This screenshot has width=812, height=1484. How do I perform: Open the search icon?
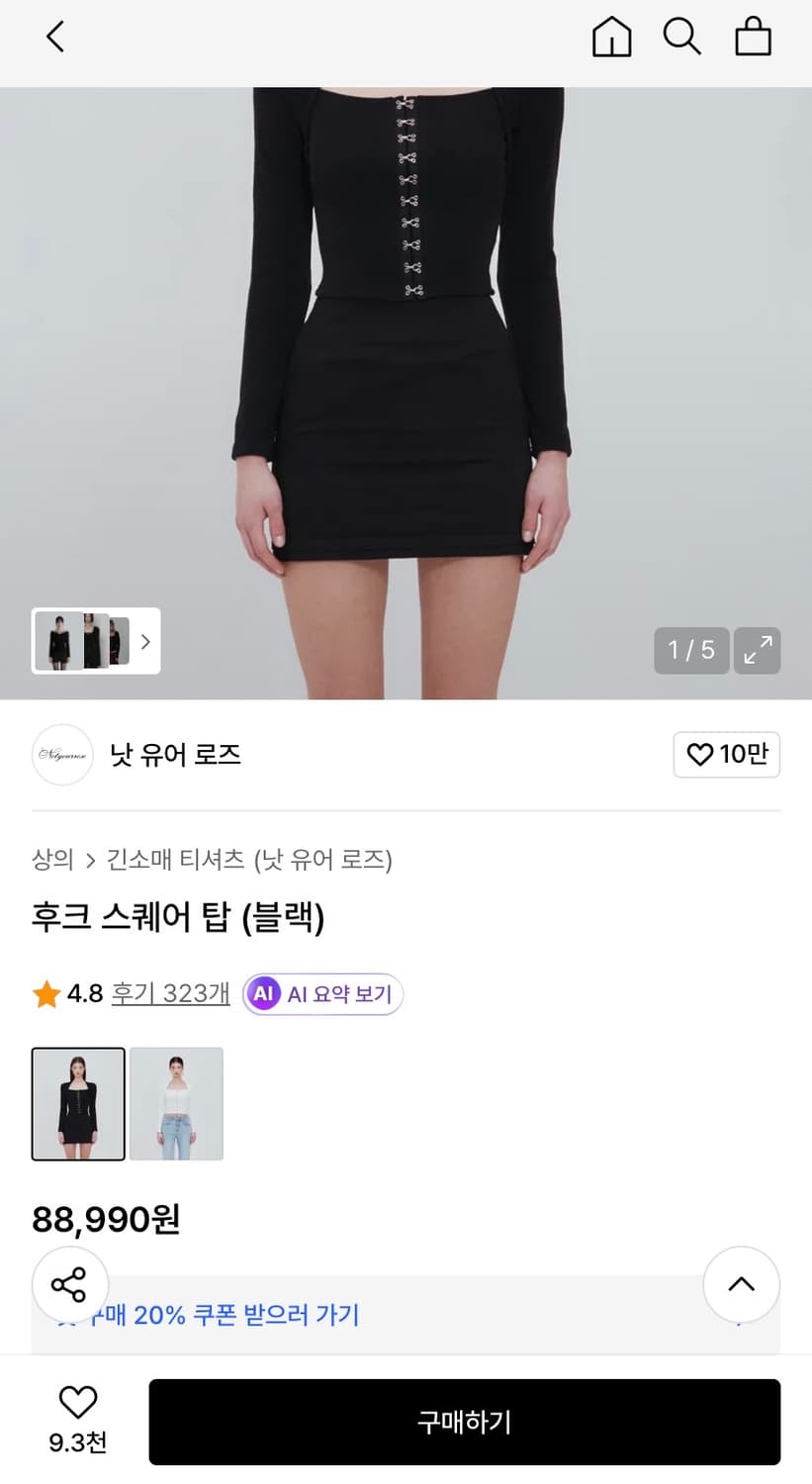click(x=682, y=38)
